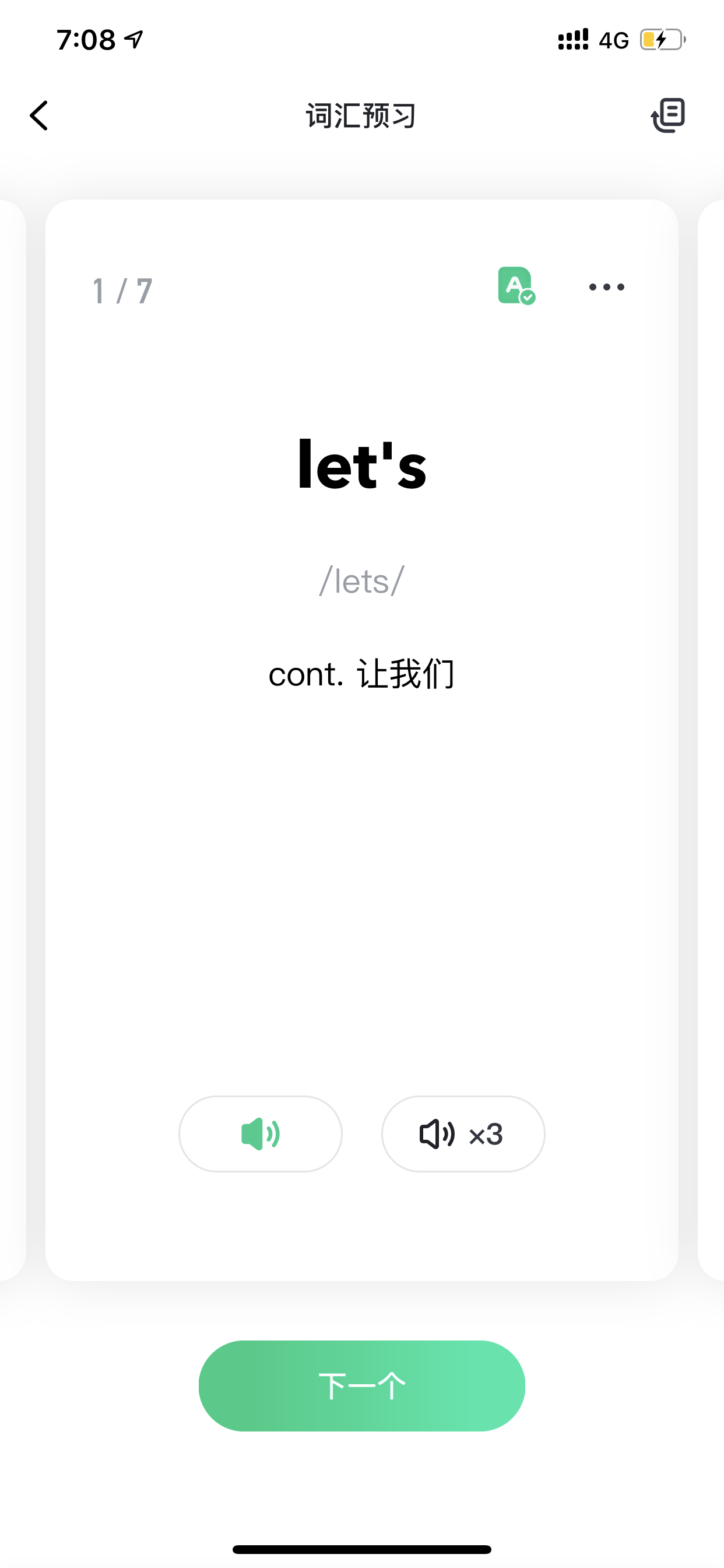Open the three-dot more options menu
The image size is (724, 1568).
[607, 286]
